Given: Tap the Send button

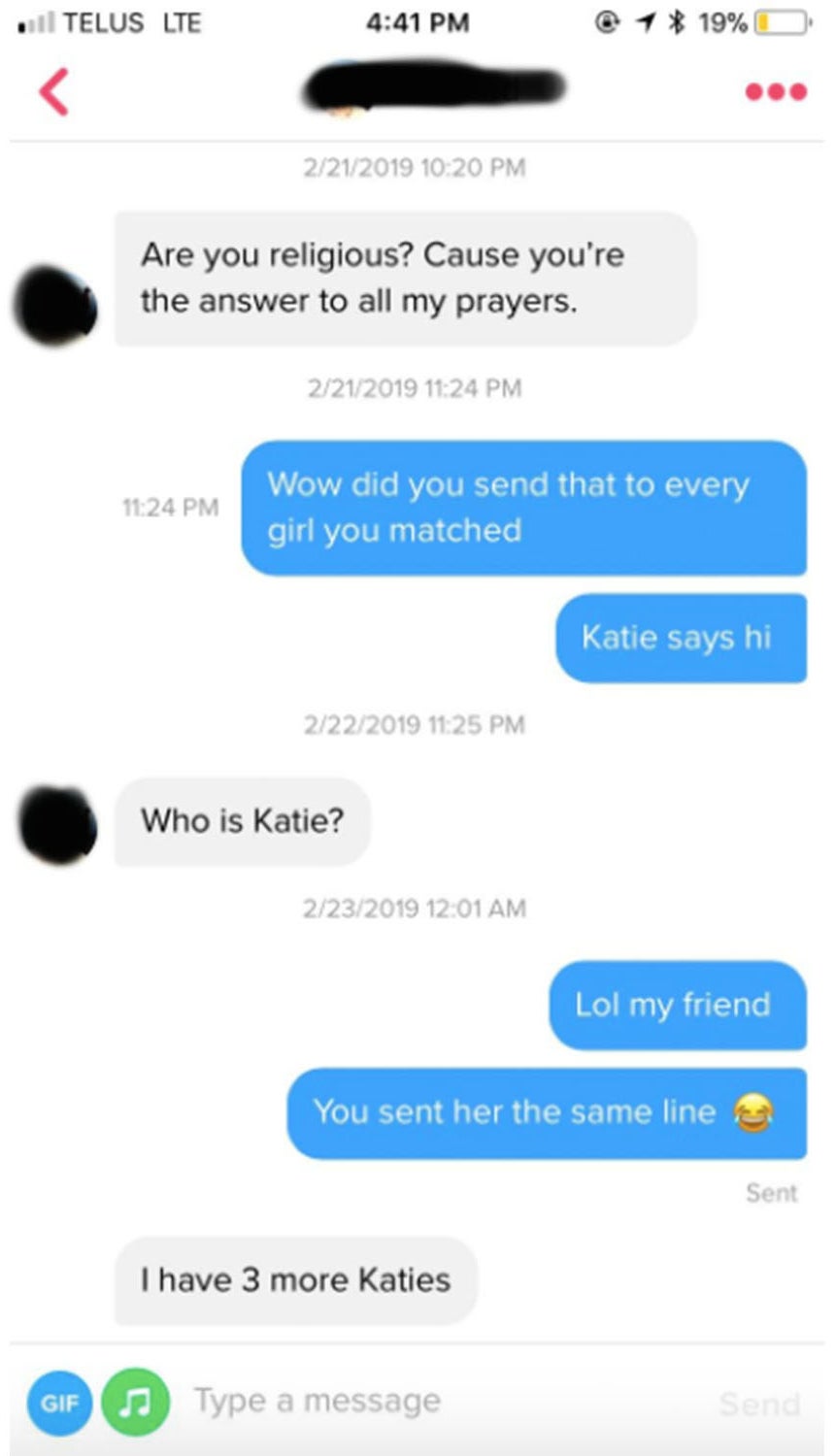Looking at the screenshot, I should tap(759, 1404).
